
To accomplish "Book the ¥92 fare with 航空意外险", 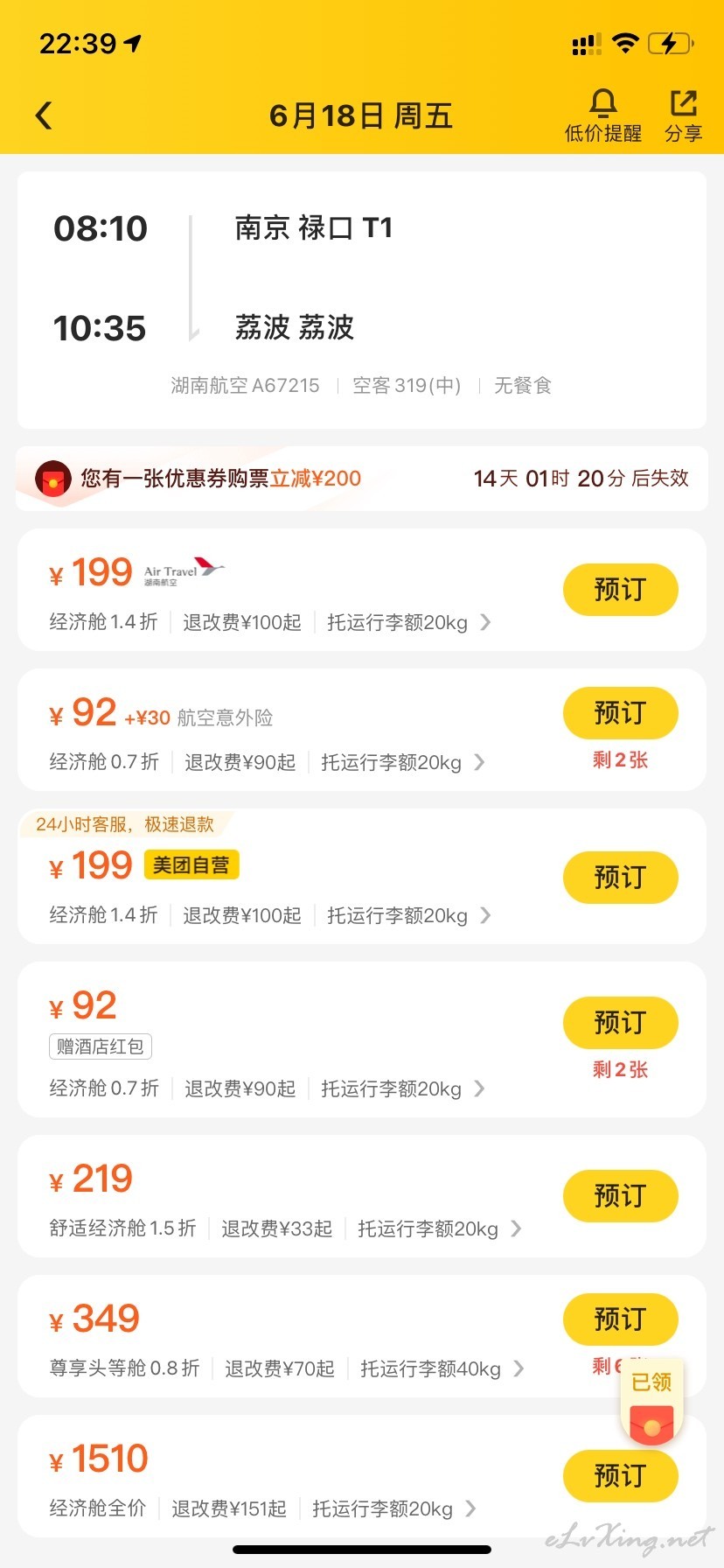I will [x=620, y=713].
